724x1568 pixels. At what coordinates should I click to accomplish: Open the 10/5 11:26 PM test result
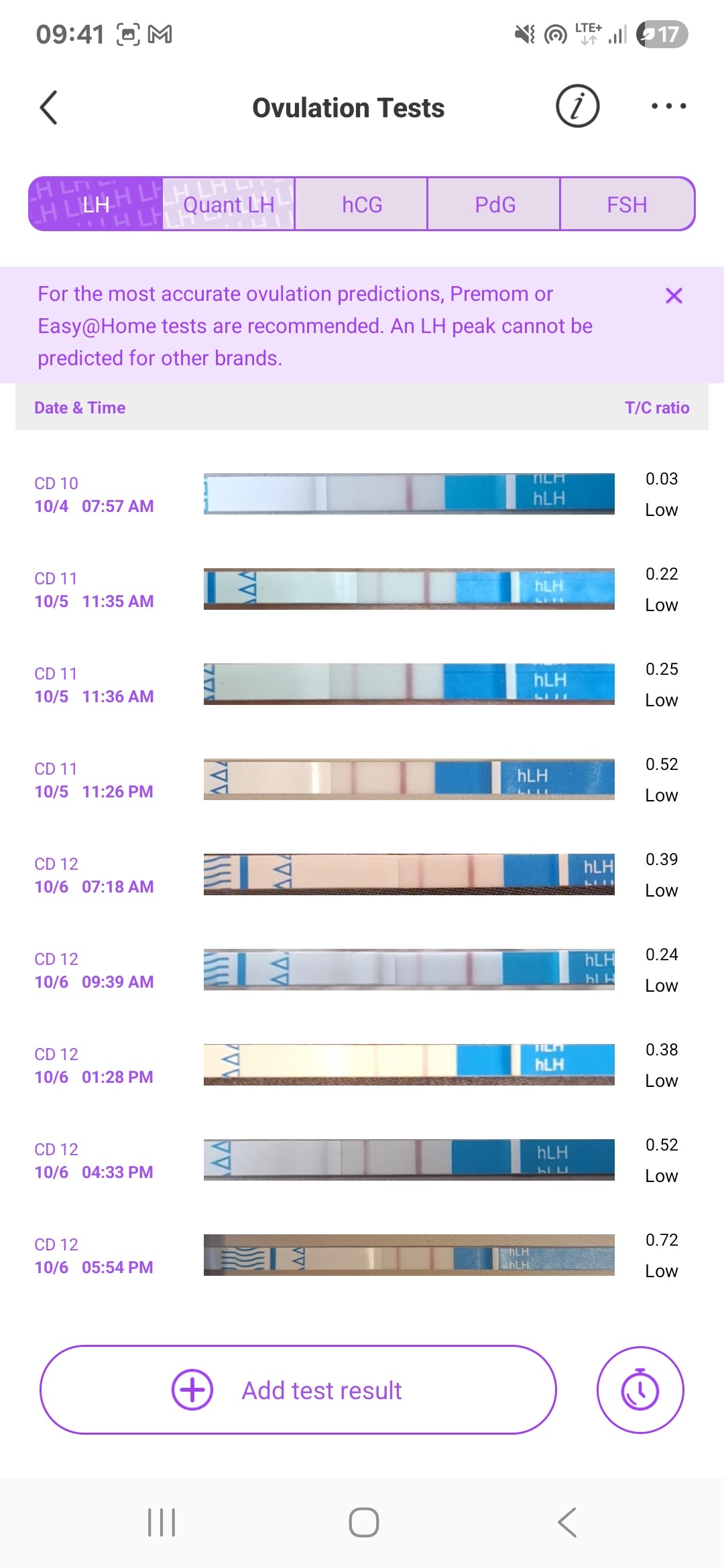[x=362, y=780]
